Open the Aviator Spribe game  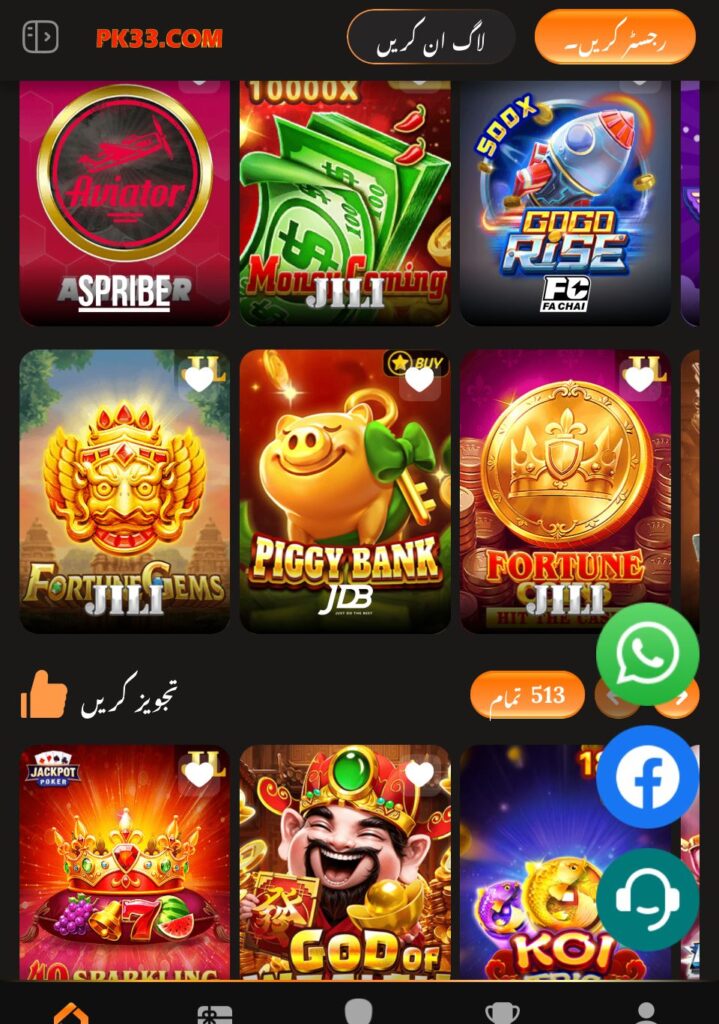(x=125, y=200)
